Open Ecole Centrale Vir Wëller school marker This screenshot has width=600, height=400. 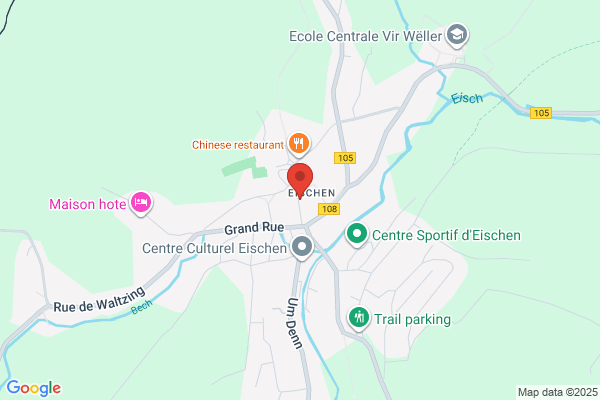pos(457,36)
